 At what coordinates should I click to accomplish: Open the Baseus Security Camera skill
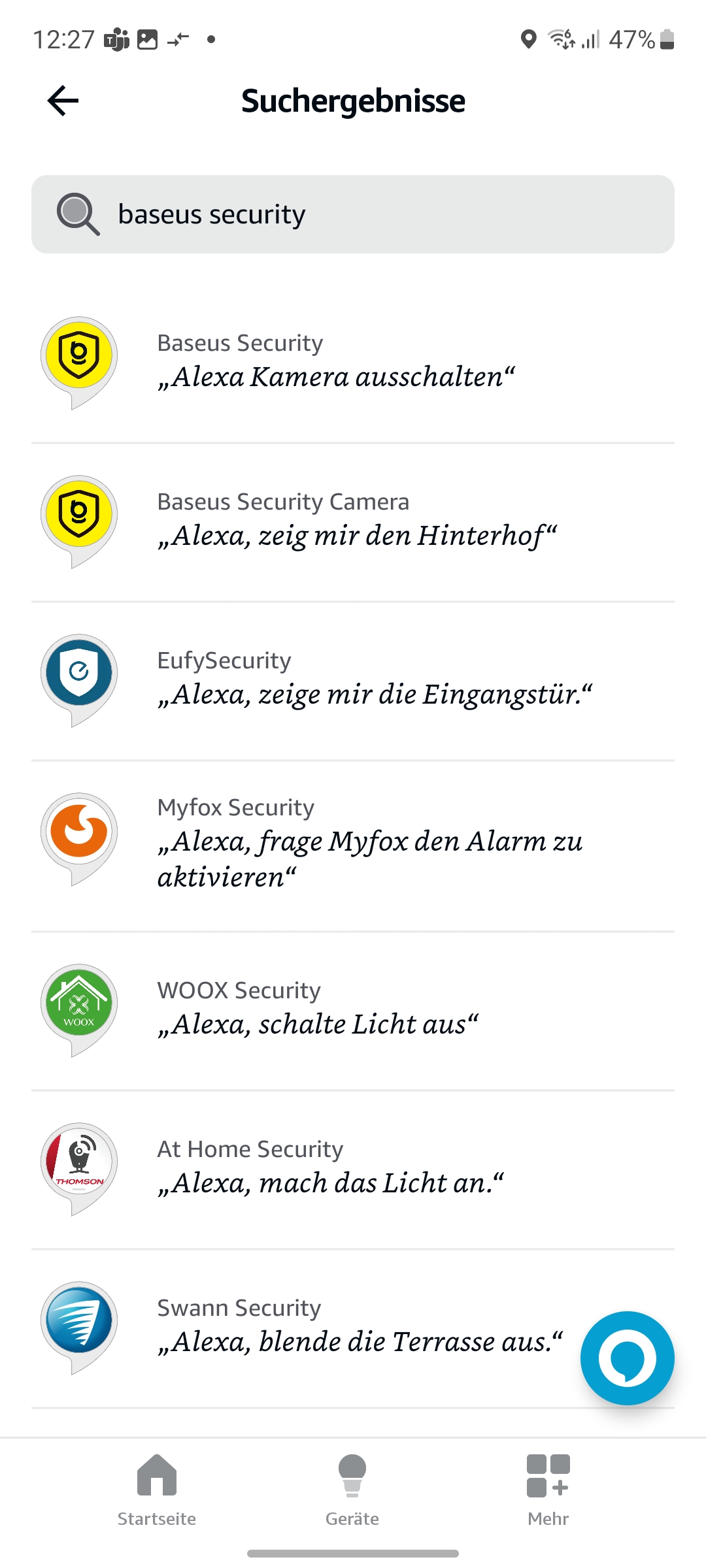click(x=353, y=519)
